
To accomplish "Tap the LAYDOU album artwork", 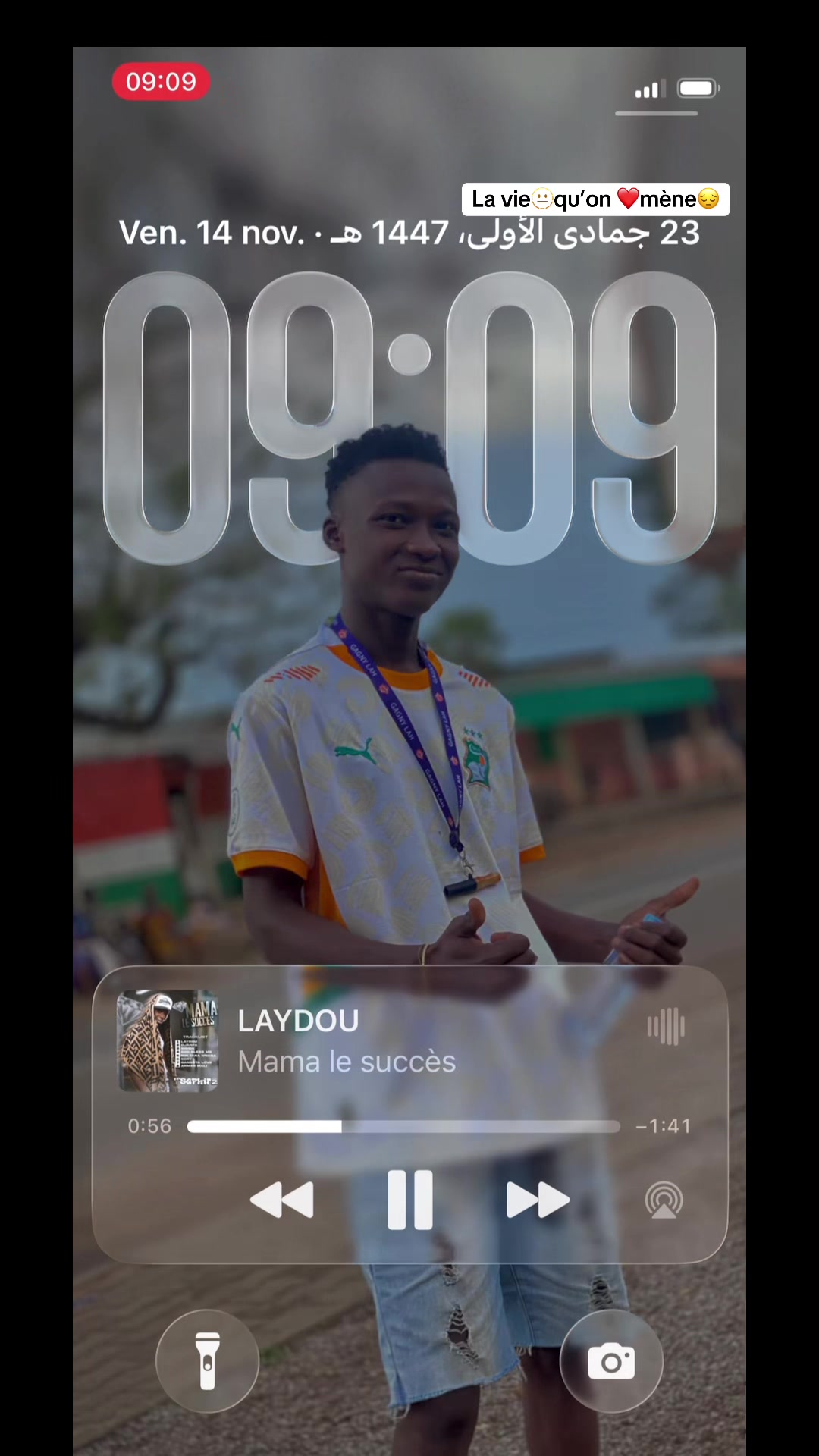I will 168,1040.
